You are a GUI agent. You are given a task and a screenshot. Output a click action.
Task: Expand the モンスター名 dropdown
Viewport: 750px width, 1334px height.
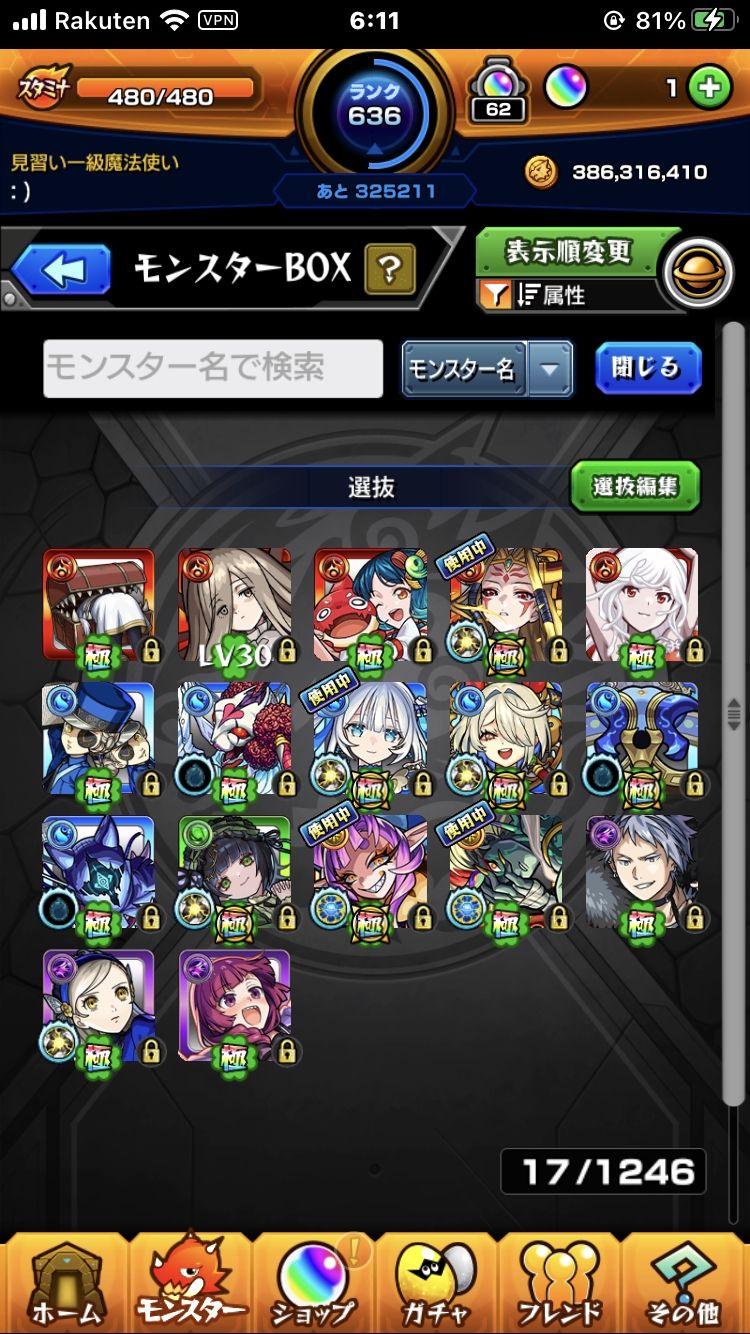pyautogui.click(x=550, y=369)
